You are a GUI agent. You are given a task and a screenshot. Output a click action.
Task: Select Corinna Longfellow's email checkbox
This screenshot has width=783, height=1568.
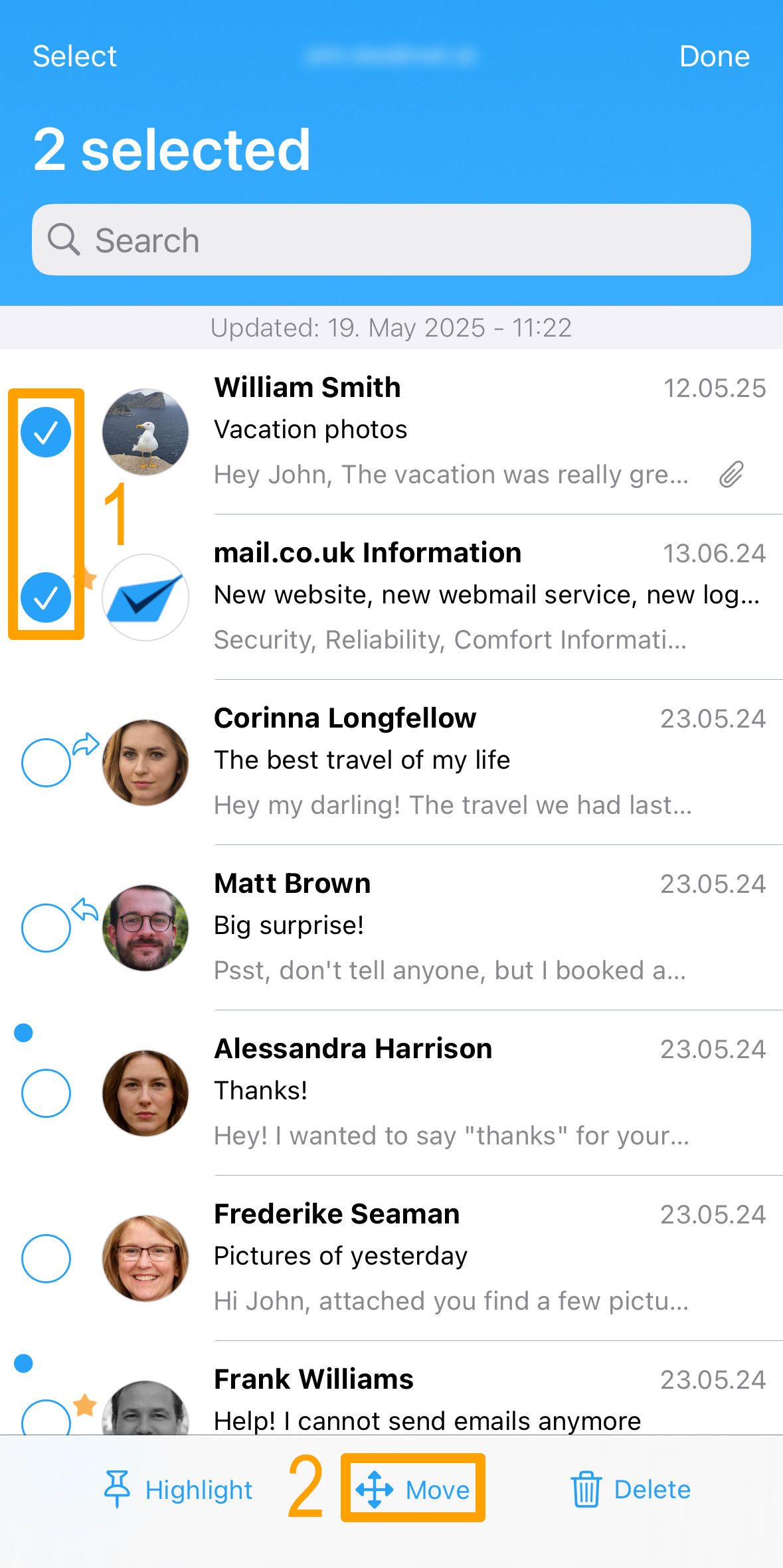click(x=46, y=763)
